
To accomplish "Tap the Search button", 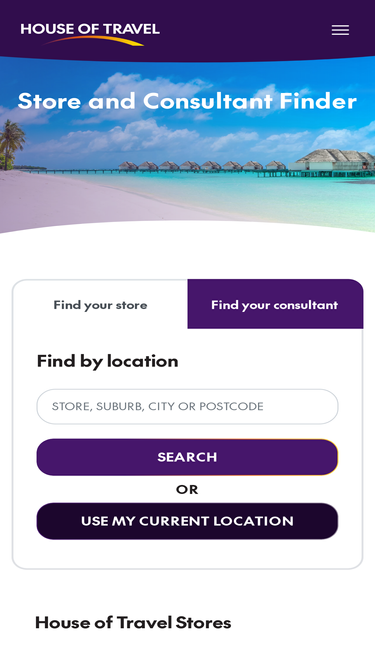I will pos(188,457).
